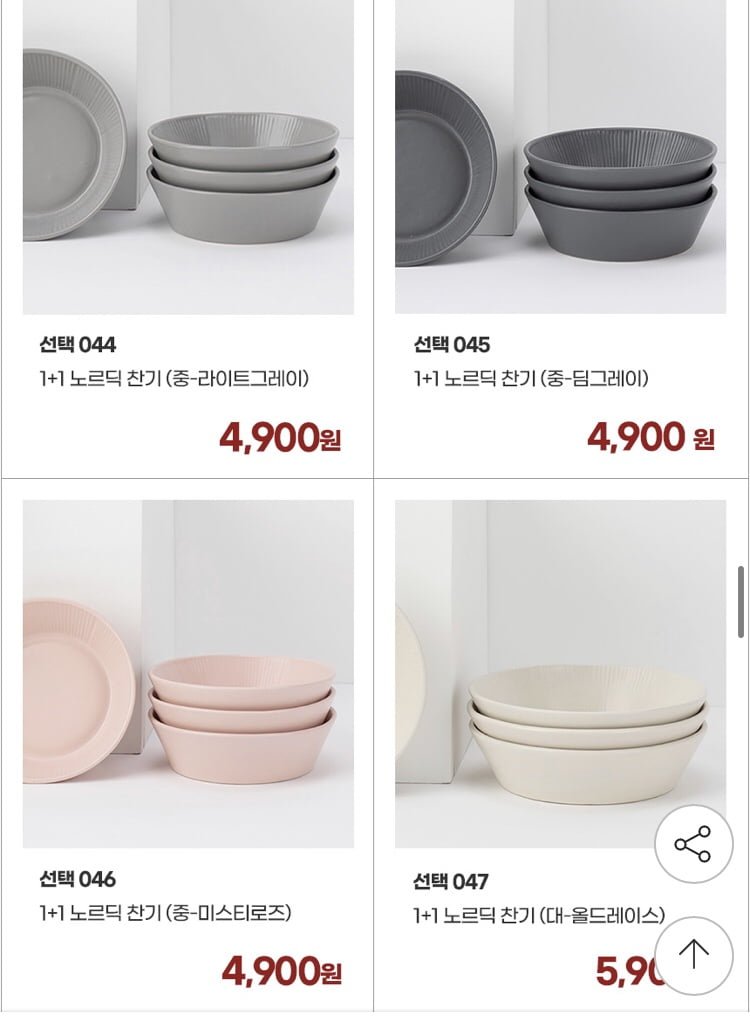Jump back to the top of the page
This screenshot has height=1027, width=750.
click(x=693, y=955)
